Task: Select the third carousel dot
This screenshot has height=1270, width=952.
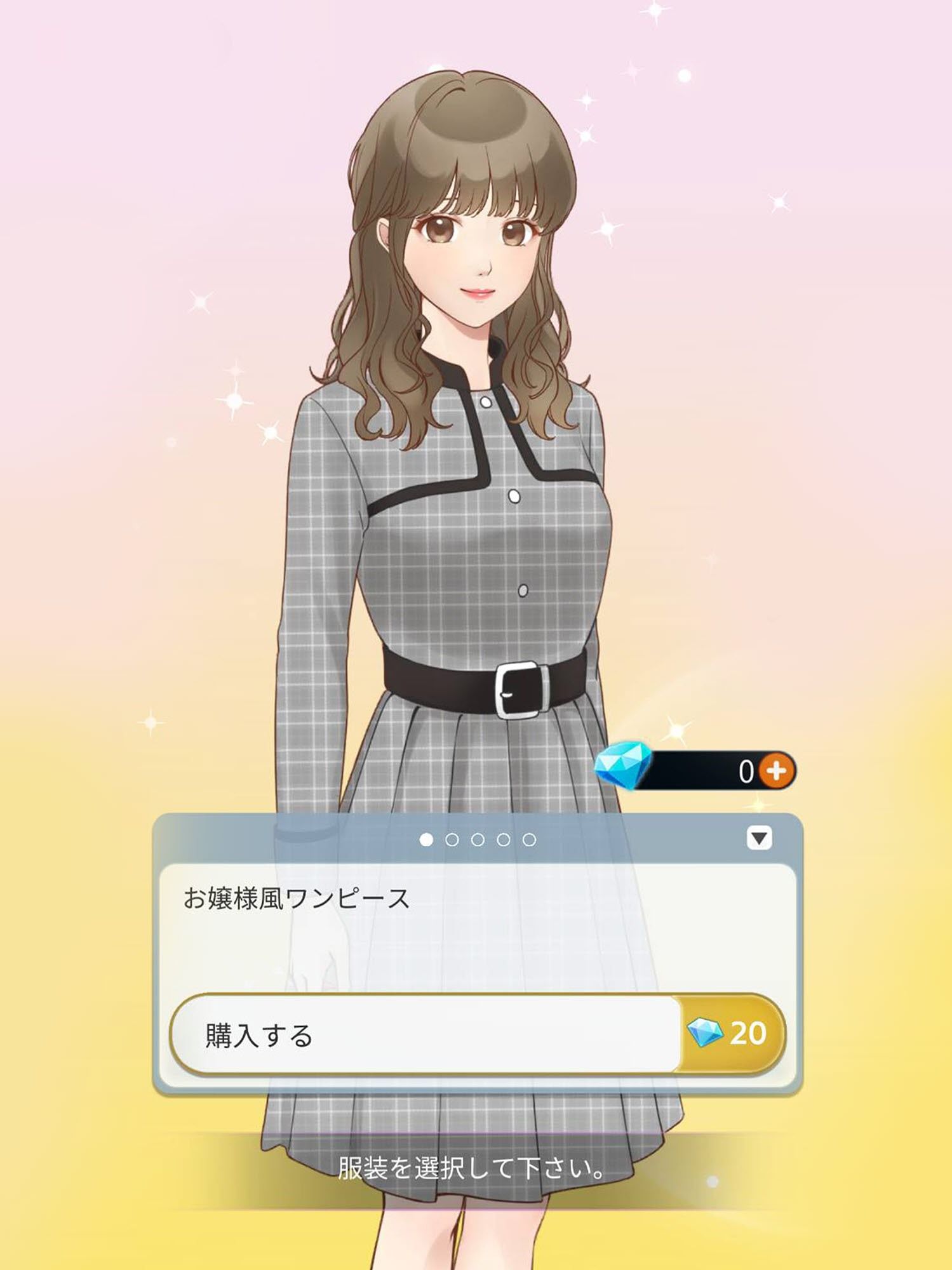Action: (x=477, y=838)
